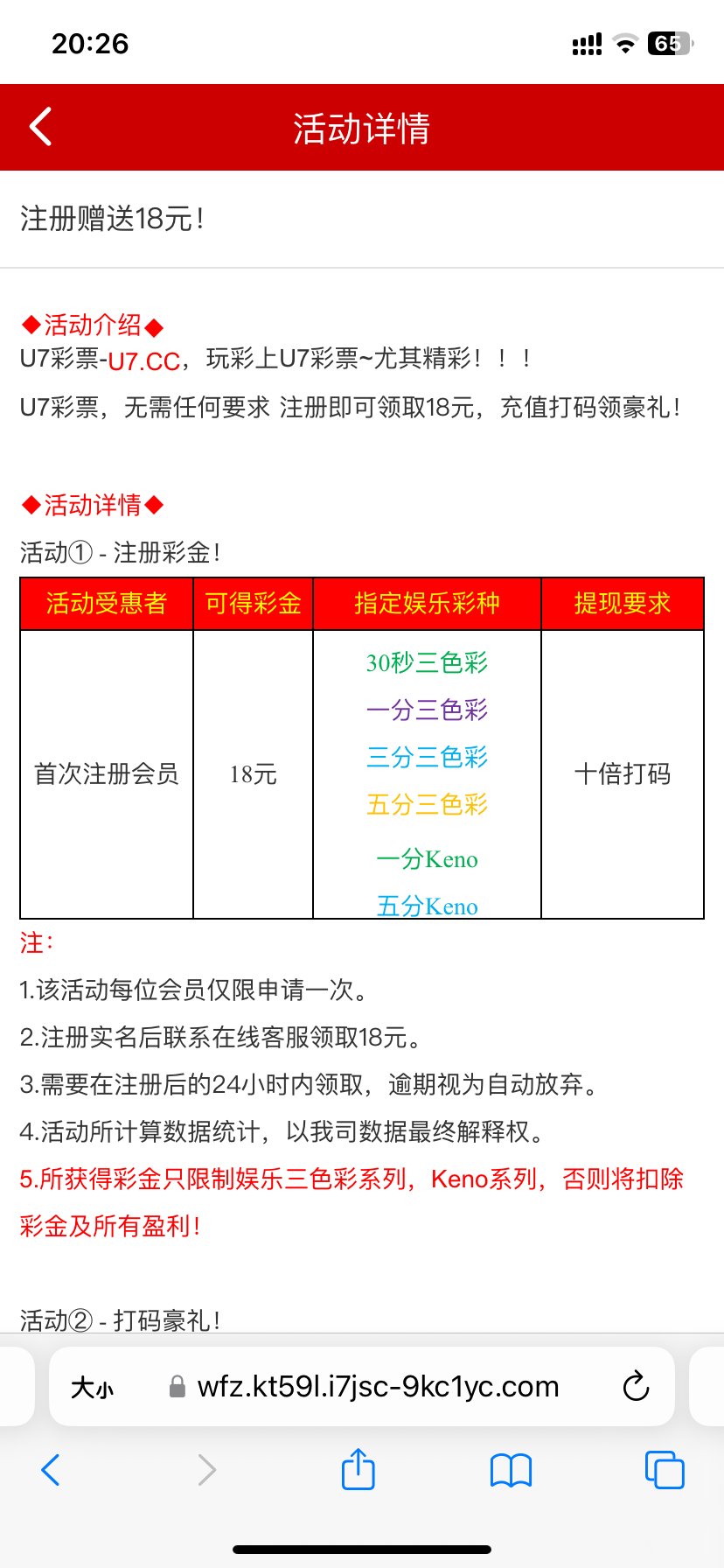724x1568 pixels.
Task: Show all open Safari tabs
Action: click(x=665, y=1470)
